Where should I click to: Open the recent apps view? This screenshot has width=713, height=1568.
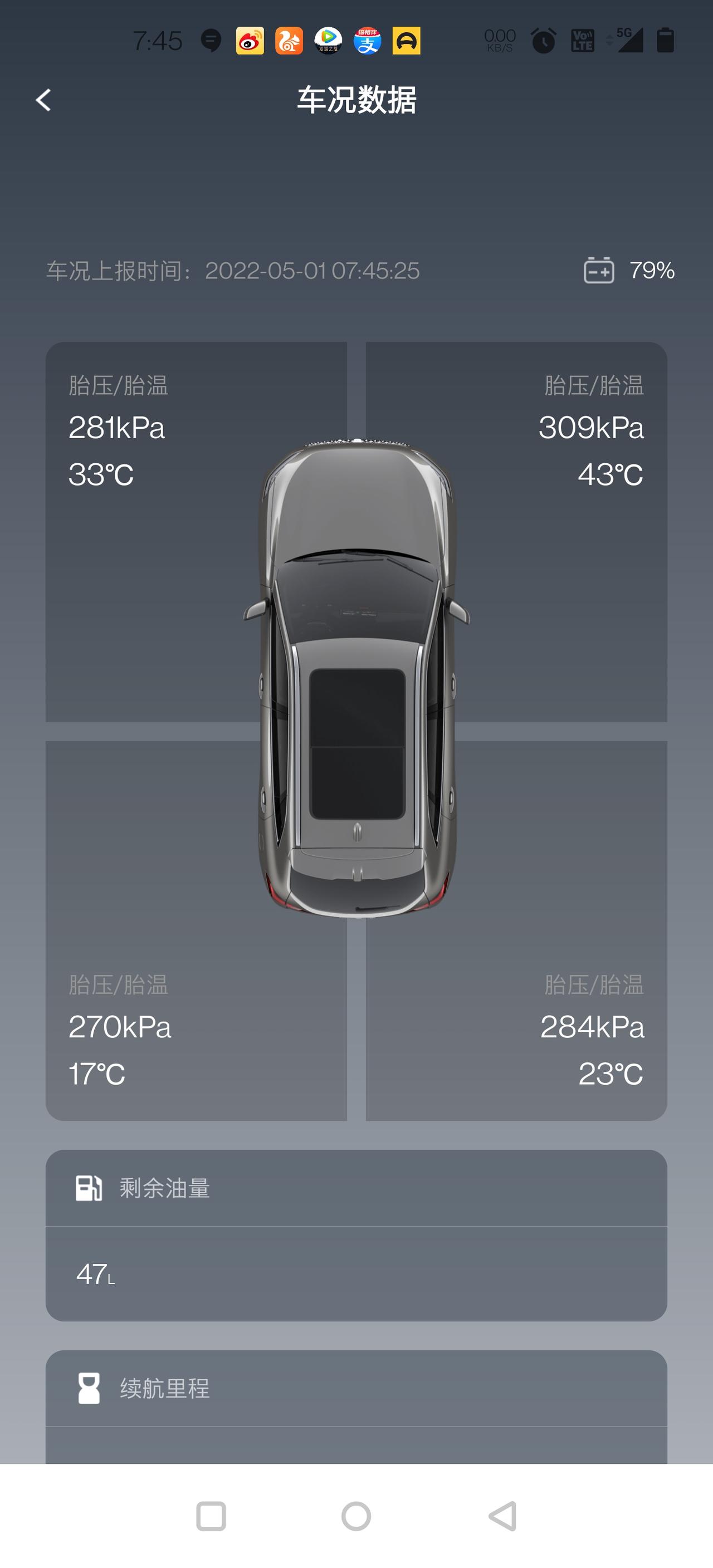click(211, 1516)
